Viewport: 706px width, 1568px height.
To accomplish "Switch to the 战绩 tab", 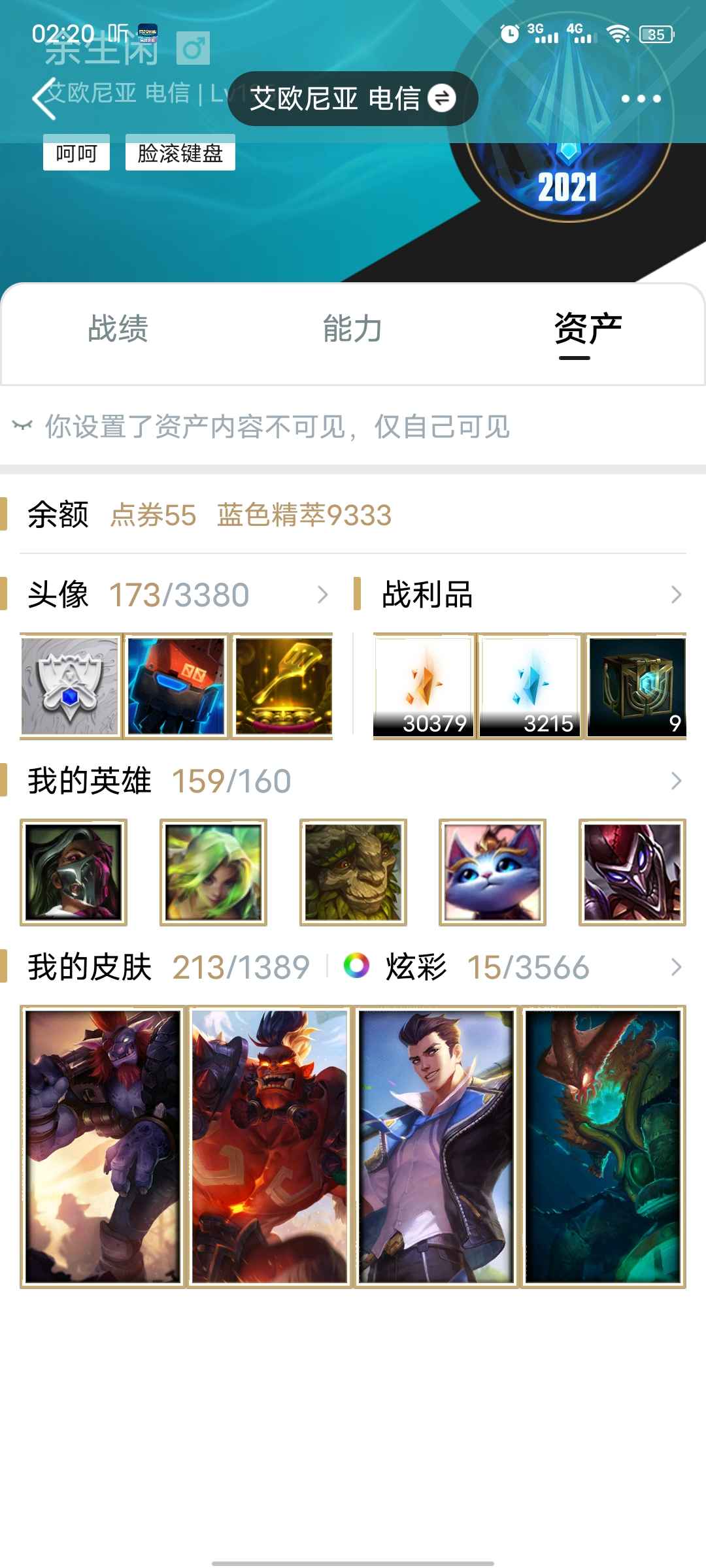I will coord(118,328).
